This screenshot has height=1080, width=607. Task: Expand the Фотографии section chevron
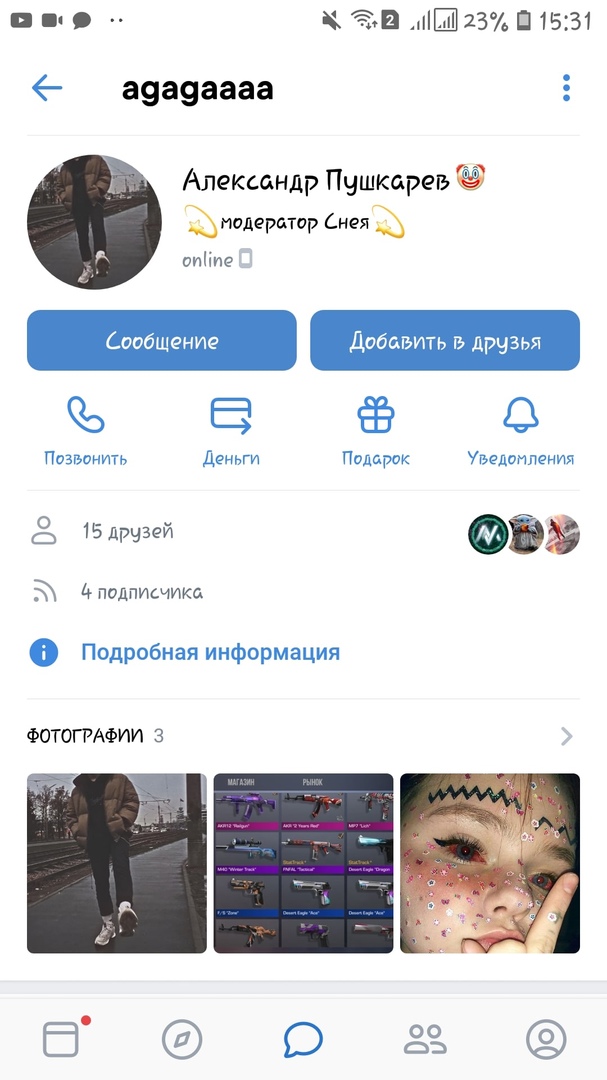567,737
